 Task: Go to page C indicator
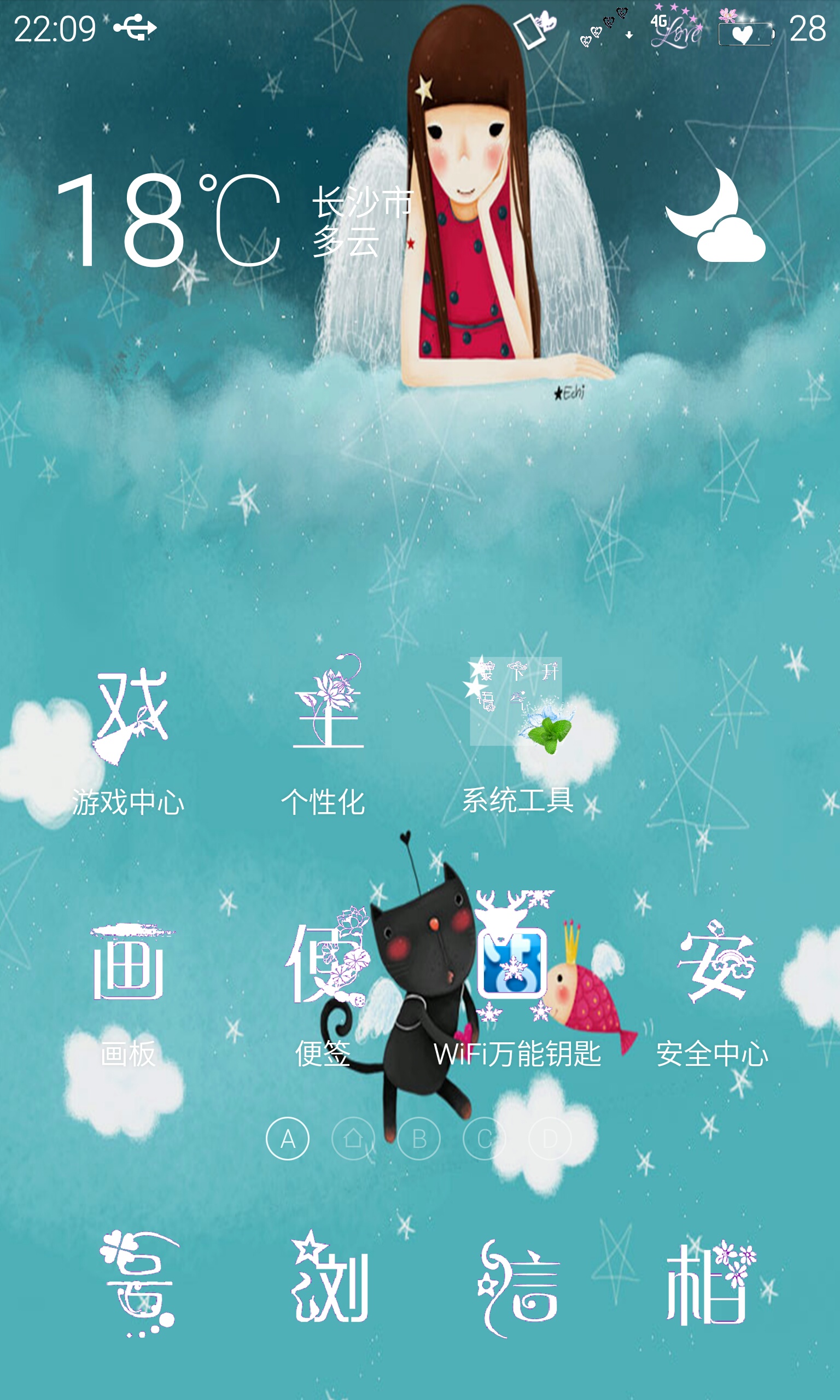[485, 1138]
